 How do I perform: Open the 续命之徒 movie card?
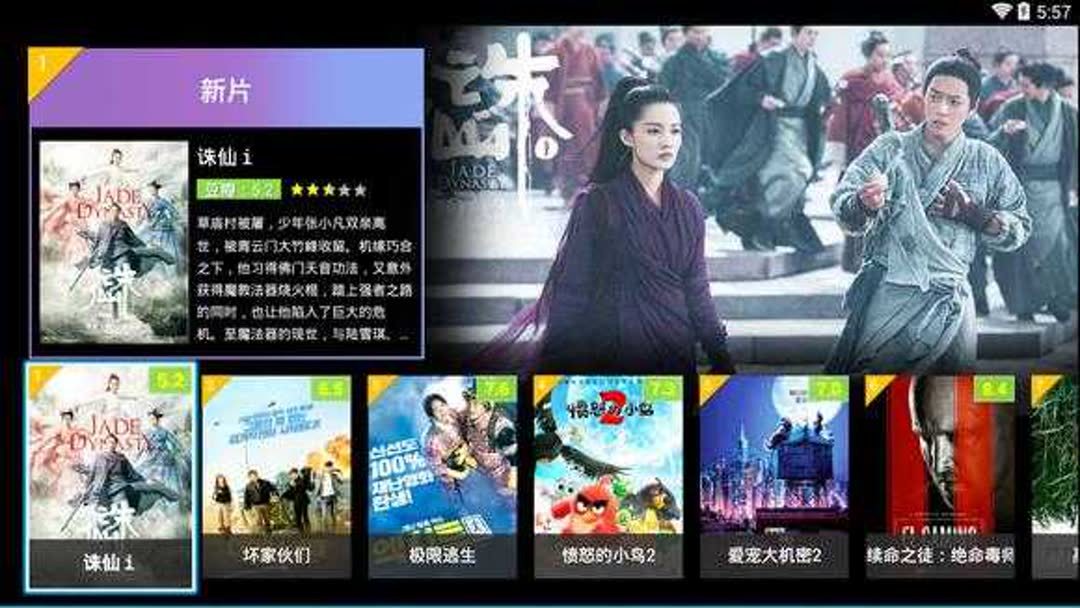pos(940,476)
